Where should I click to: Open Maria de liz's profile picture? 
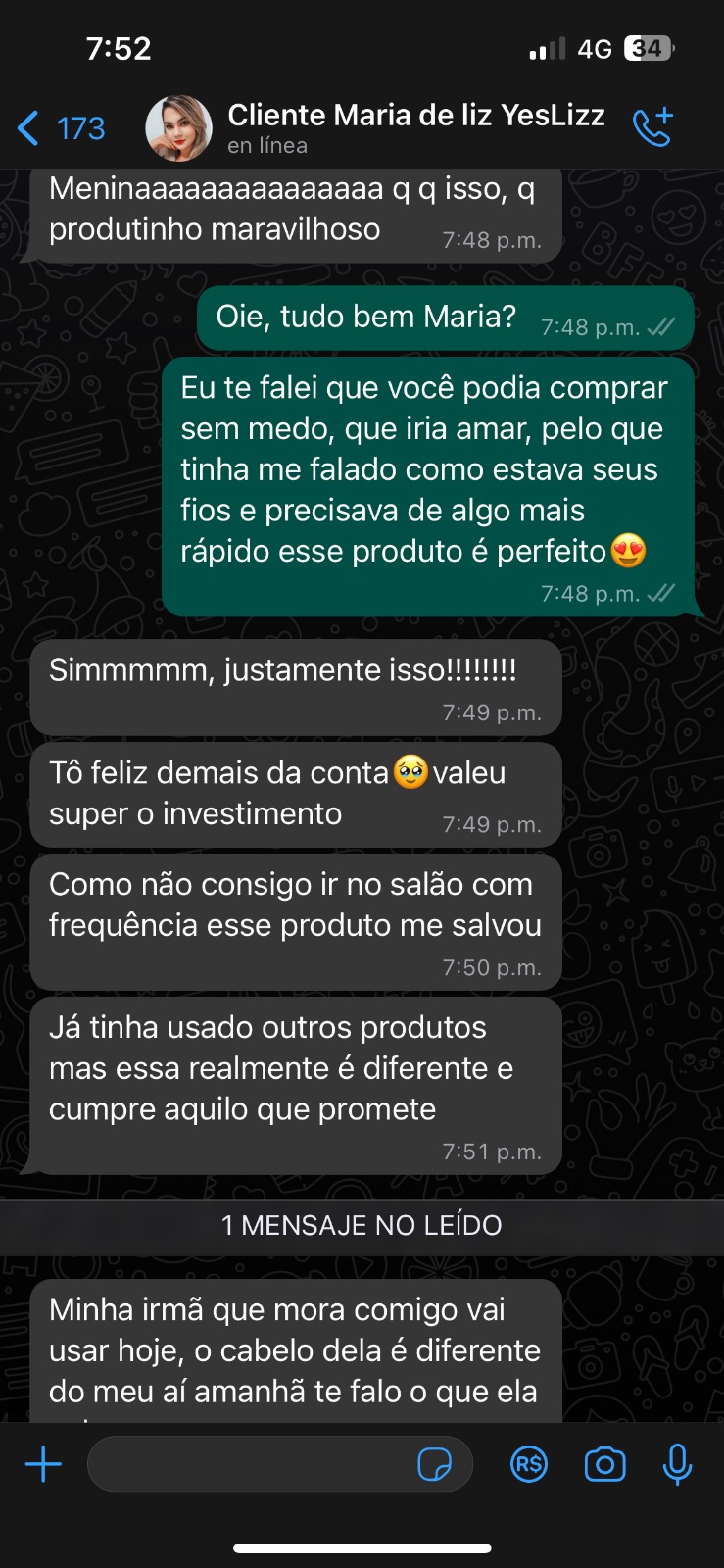(178, 128)
